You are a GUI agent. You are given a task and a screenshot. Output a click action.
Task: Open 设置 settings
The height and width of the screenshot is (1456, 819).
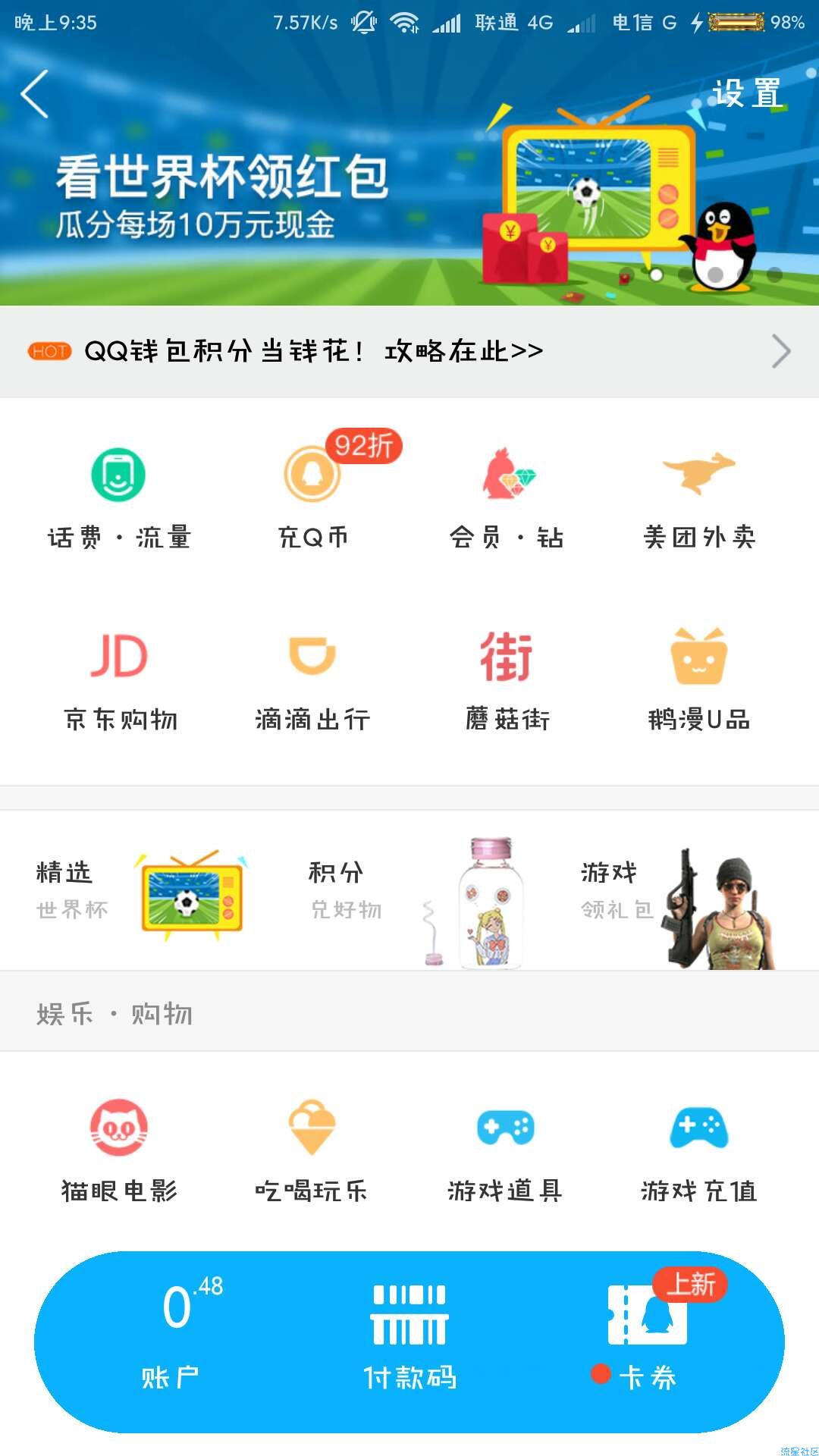746,94
